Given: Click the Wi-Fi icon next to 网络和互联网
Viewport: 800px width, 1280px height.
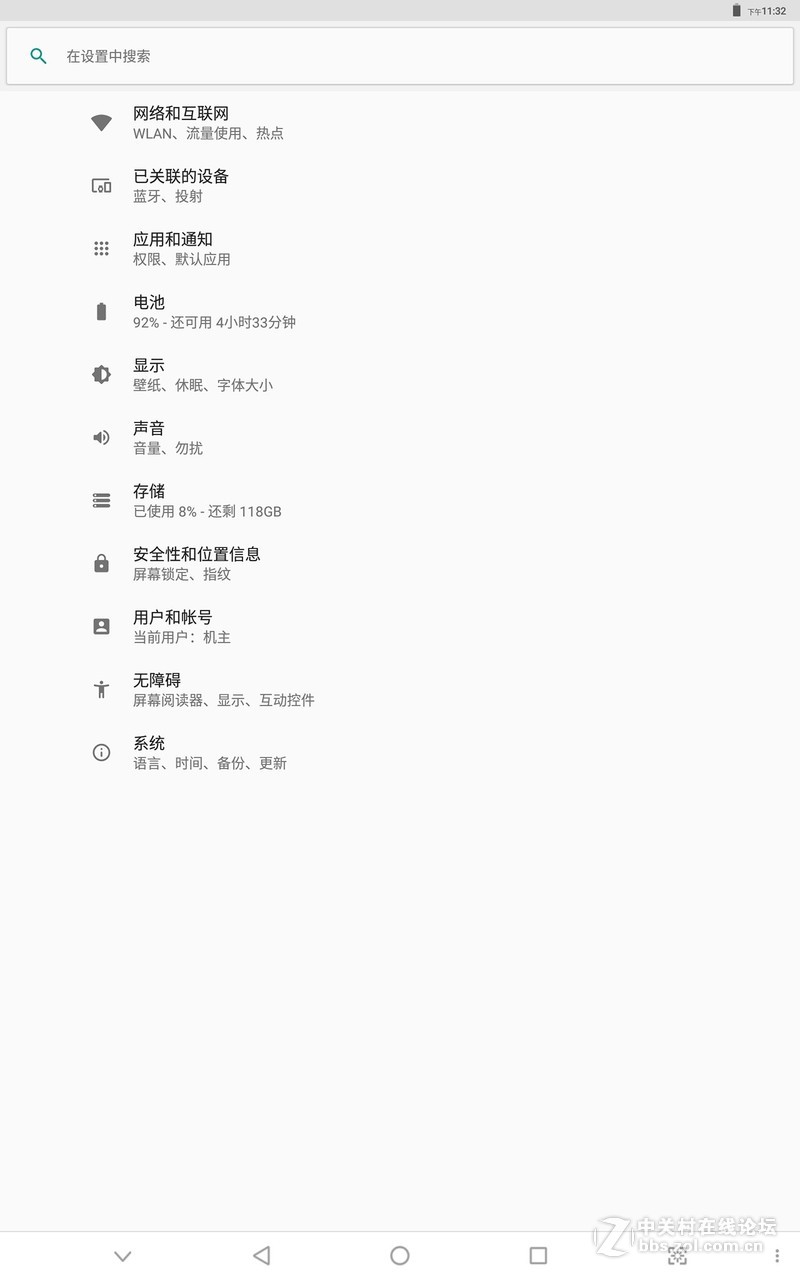Looking at the screenshot, I should point(101,122).
